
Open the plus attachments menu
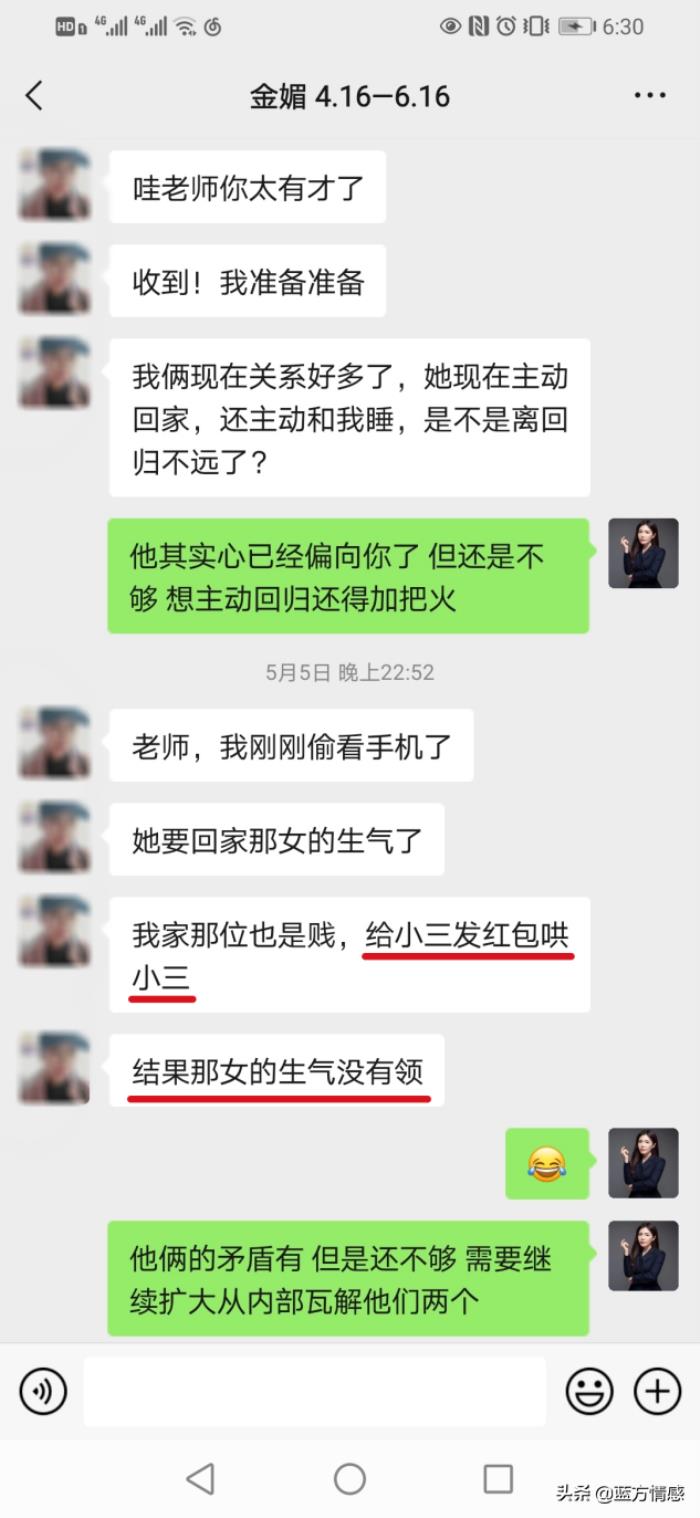(x=657, y=1391)
